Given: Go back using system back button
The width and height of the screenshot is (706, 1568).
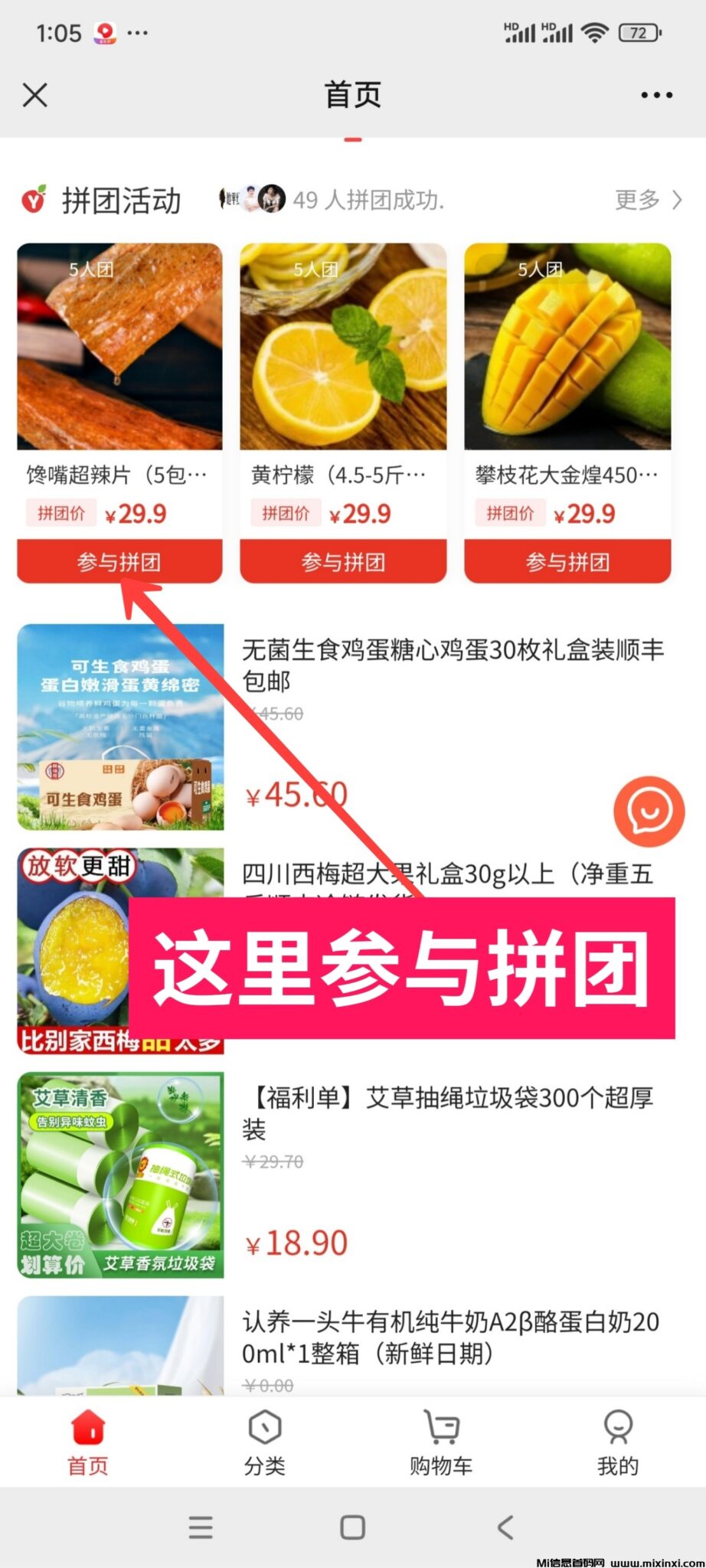Looking at the screenshot, I should tap(505, 1527).
